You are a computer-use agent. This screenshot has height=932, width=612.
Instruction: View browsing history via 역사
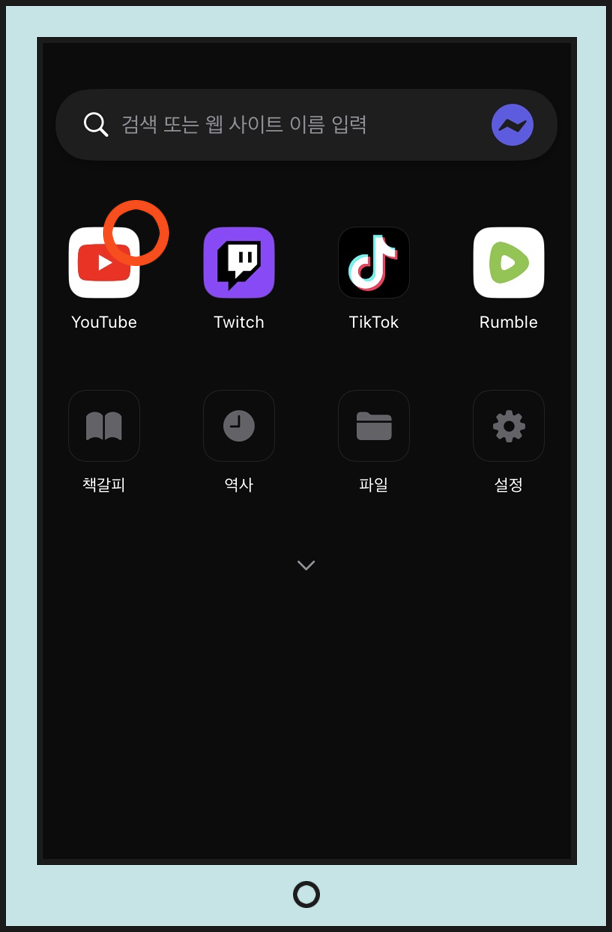pos(239,426)
